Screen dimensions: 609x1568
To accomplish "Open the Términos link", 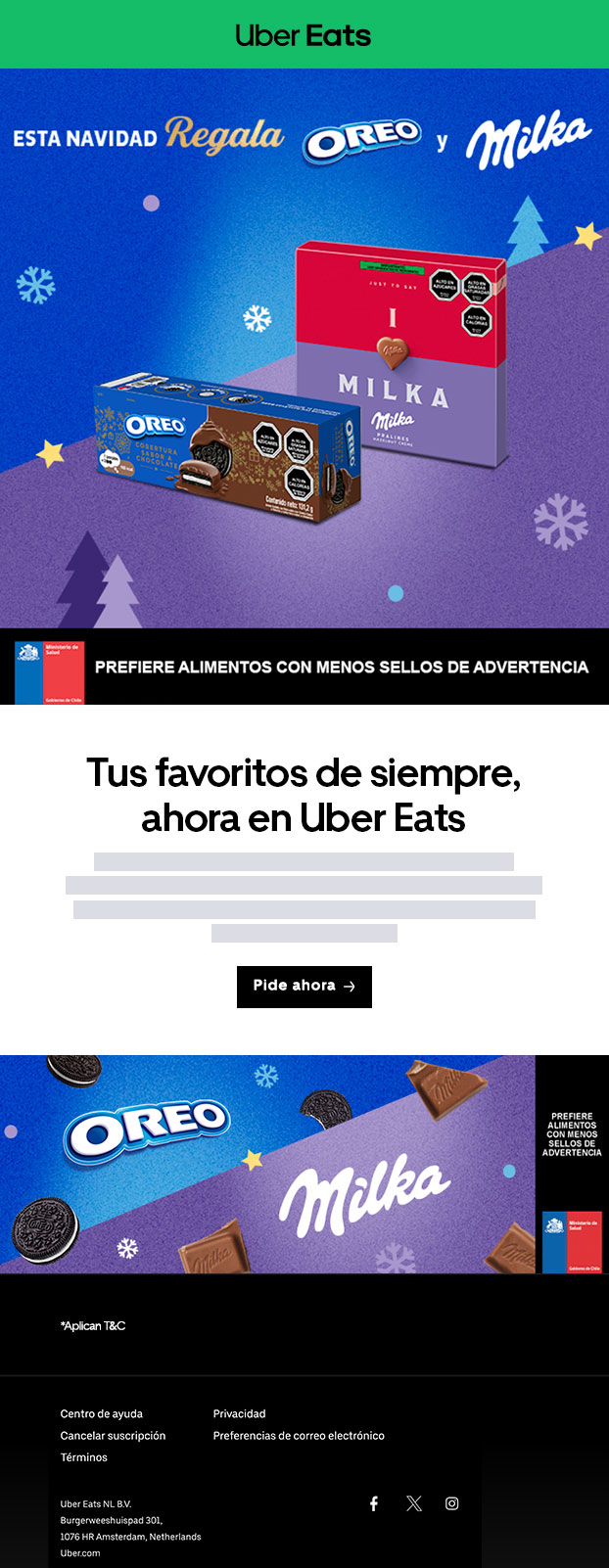I will 83,1457.
